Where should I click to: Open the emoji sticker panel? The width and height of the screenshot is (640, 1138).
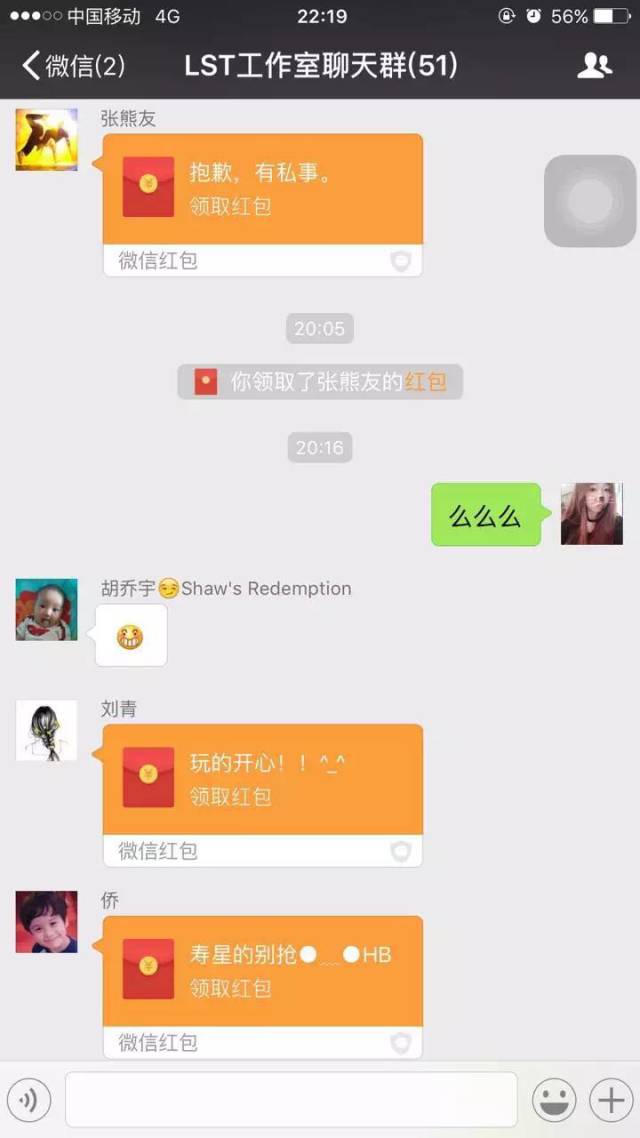552,1101
